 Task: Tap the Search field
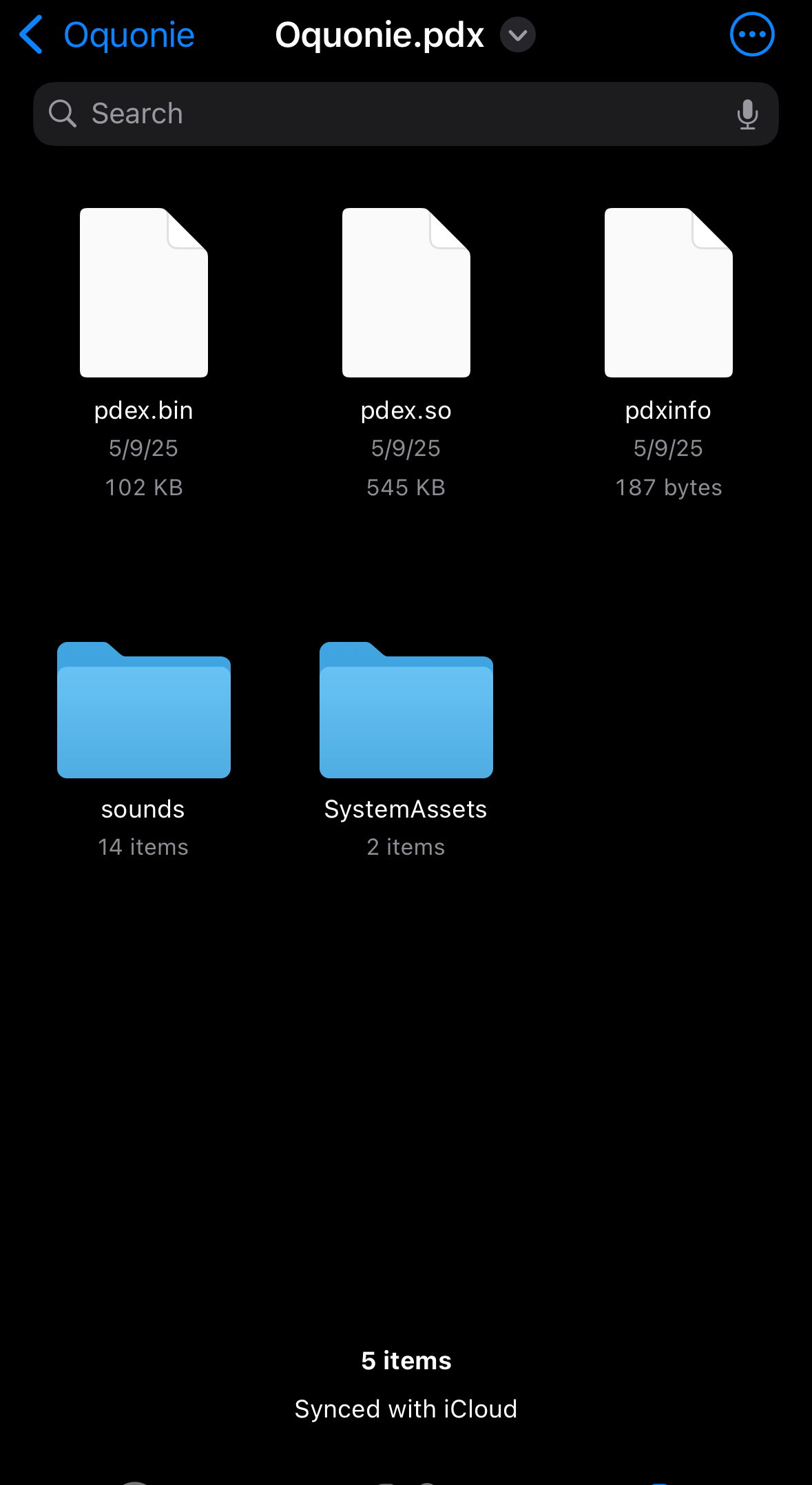pos(406,114)
